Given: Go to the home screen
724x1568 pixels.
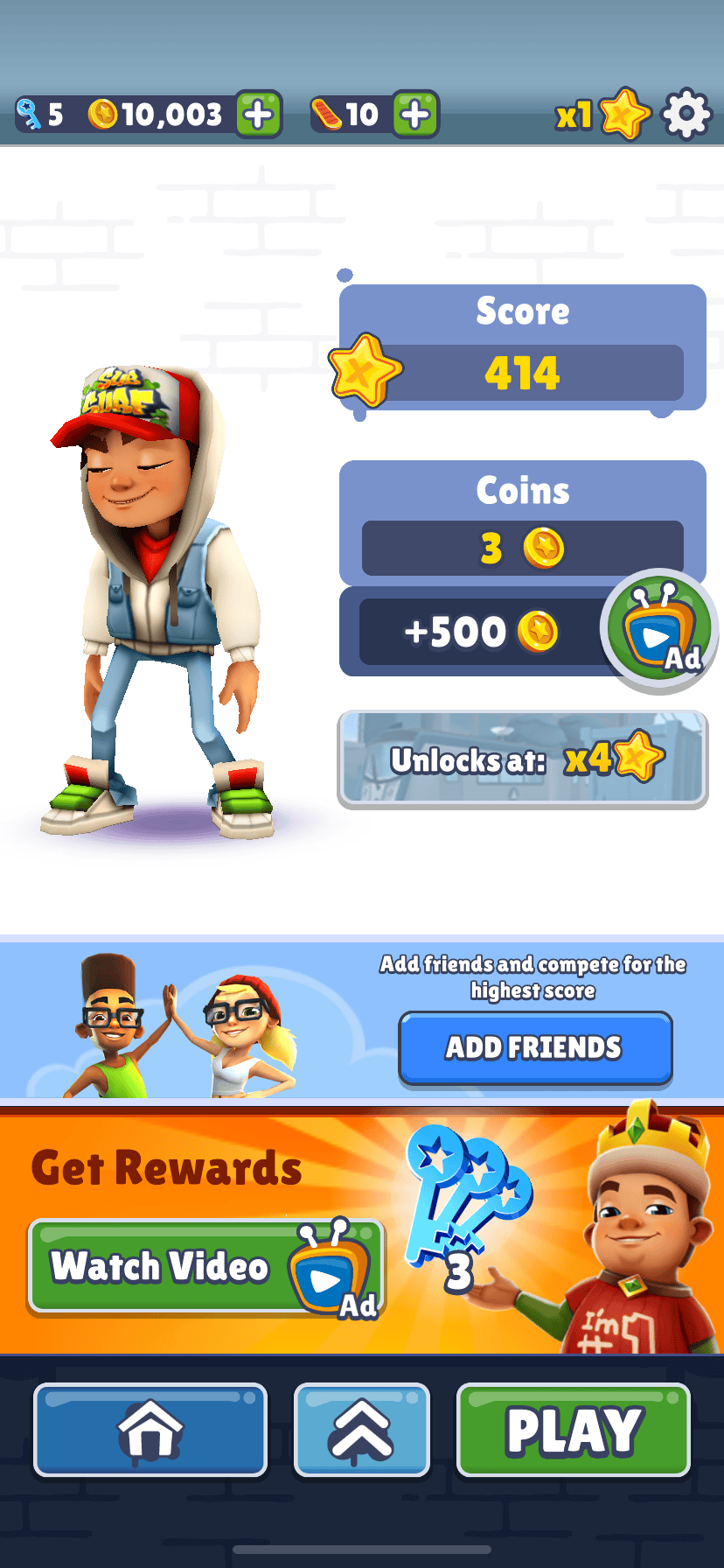Looking at the screenshot, I should coord(150,1429).
